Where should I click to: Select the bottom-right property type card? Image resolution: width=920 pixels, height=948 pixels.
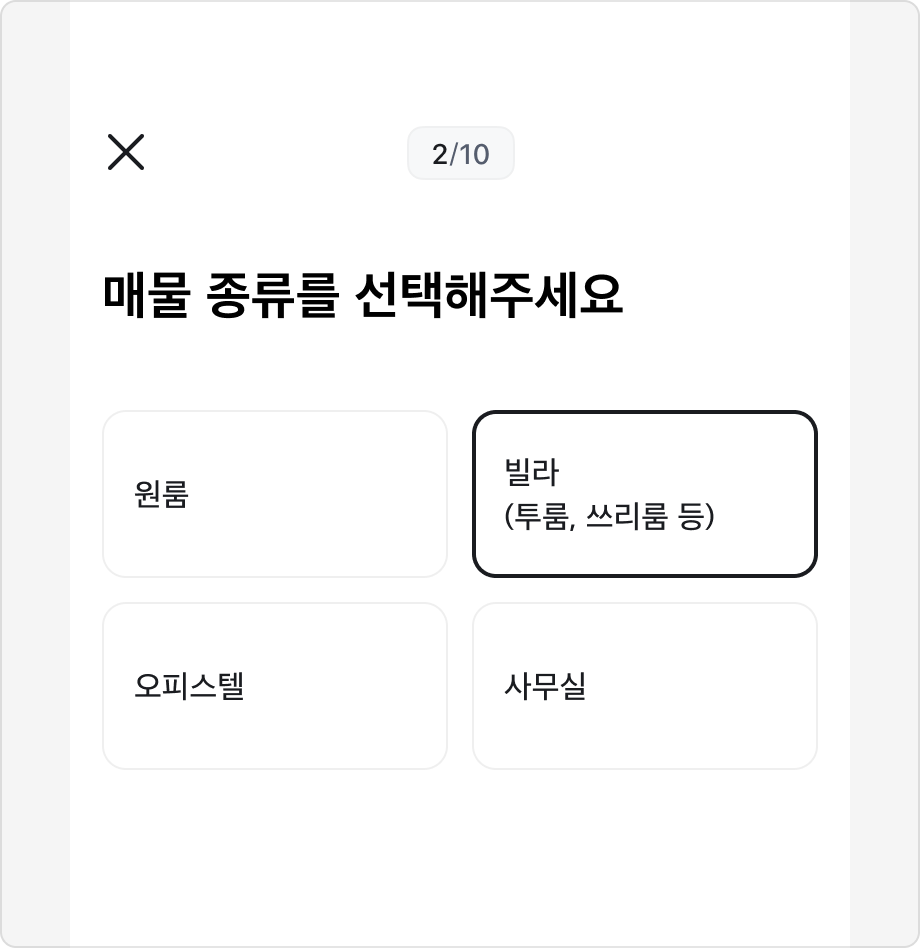(x=645, y=686)
